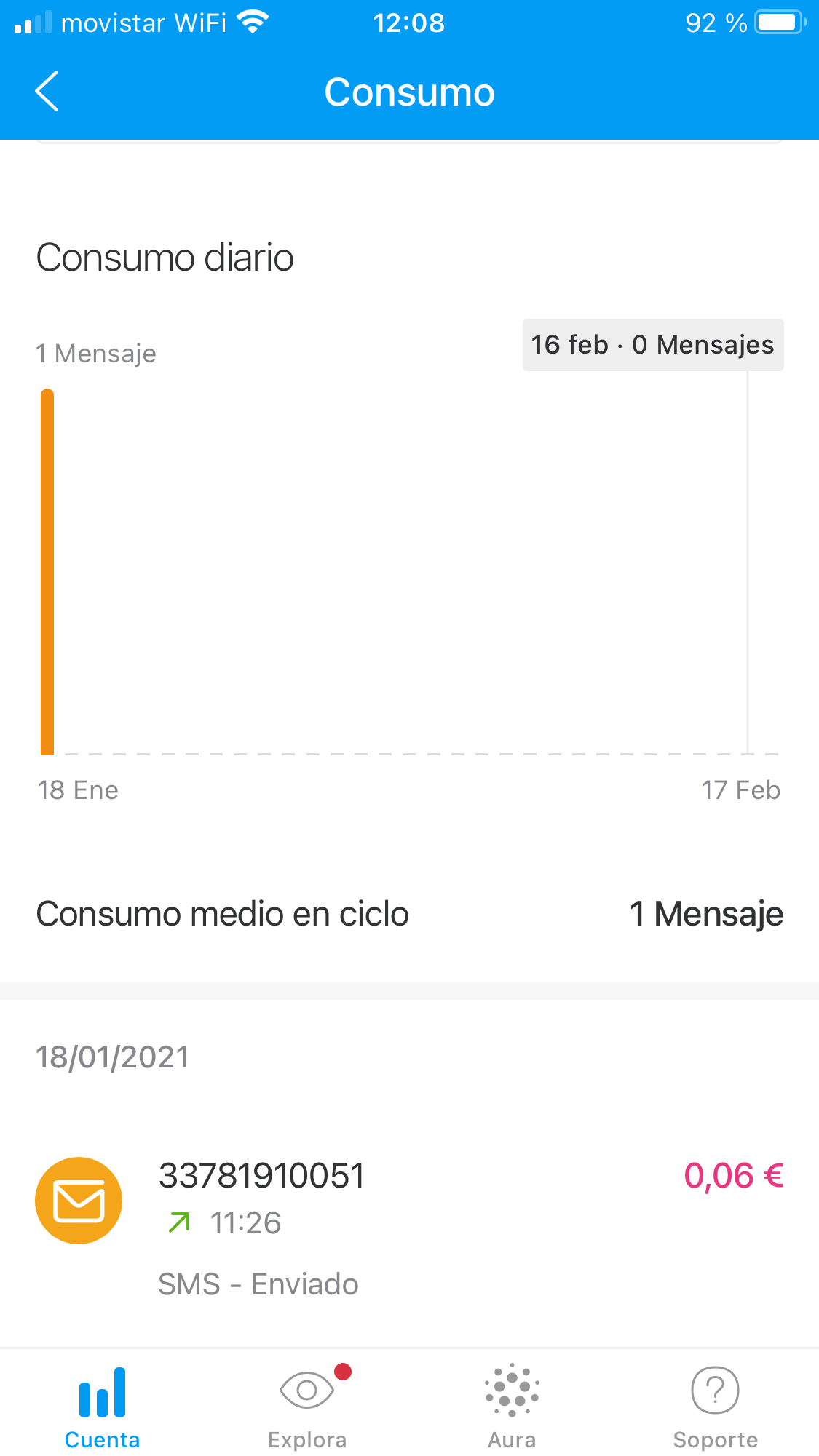The width and height of the screenshot is (819, 1456).
Task: Tap the battery indicator in the status bar
Action: (x=778, y=23)
